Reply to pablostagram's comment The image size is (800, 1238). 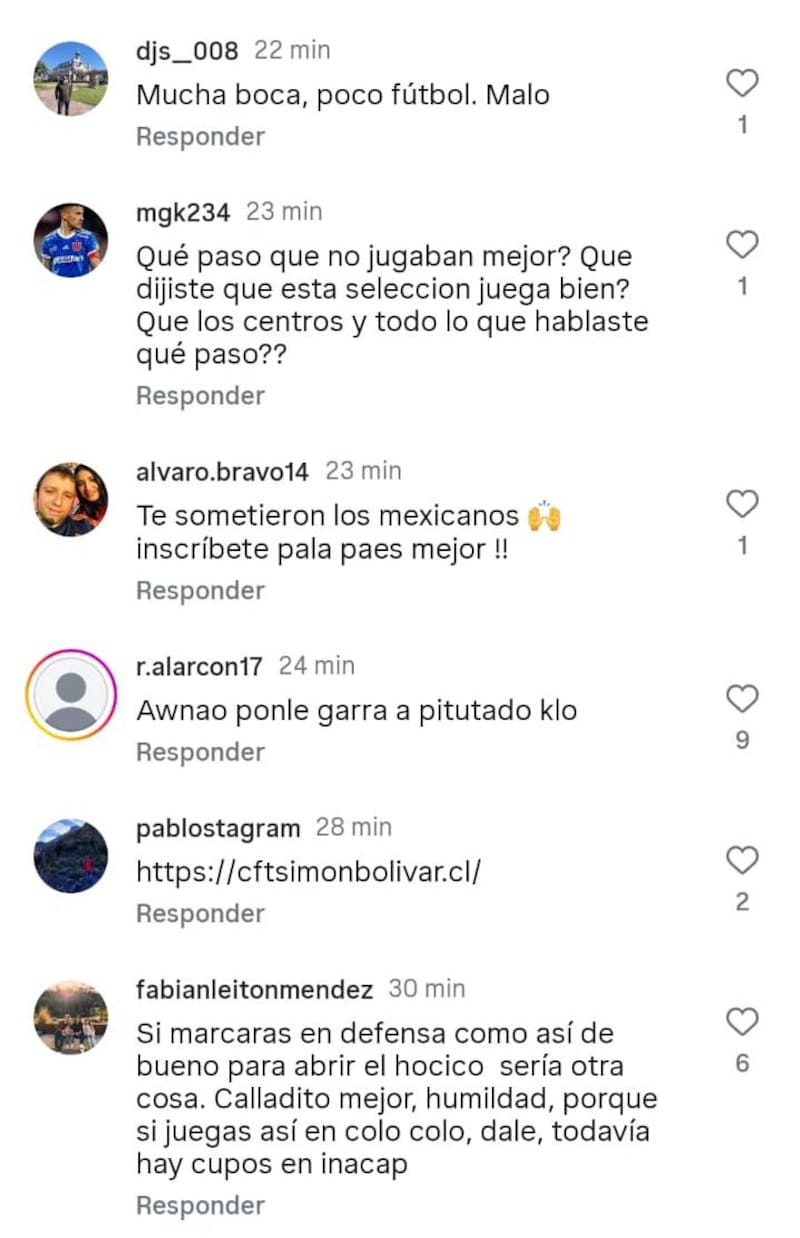[x=200, y=914]
